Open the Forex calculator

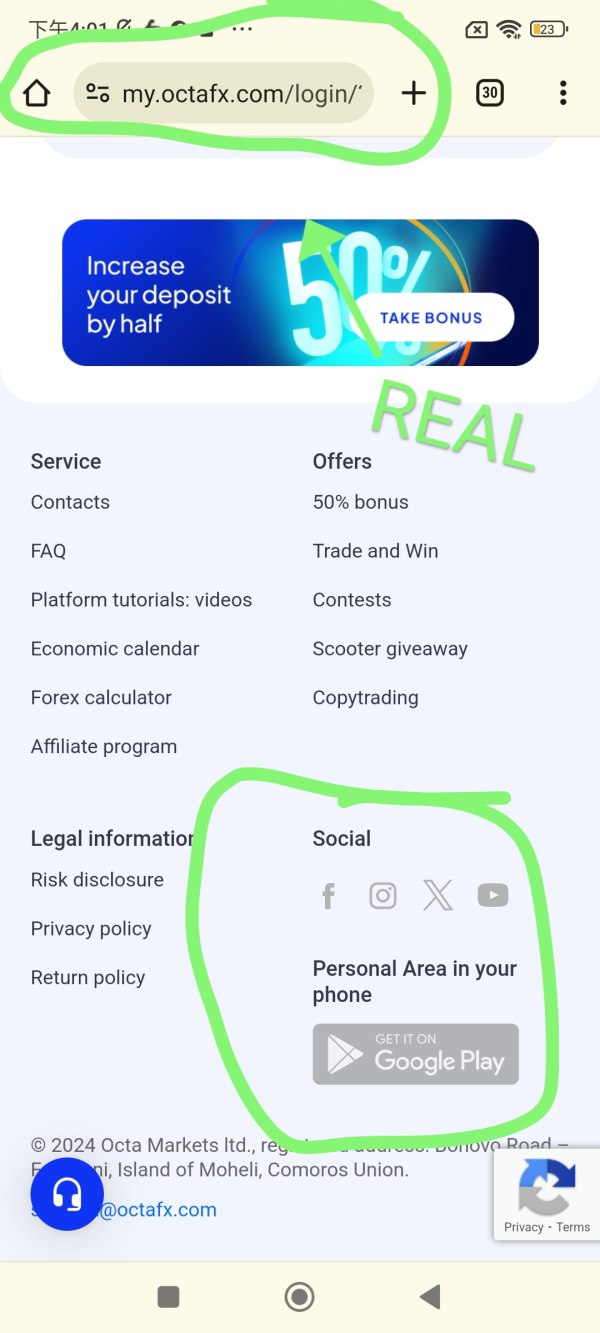[101, 698]
